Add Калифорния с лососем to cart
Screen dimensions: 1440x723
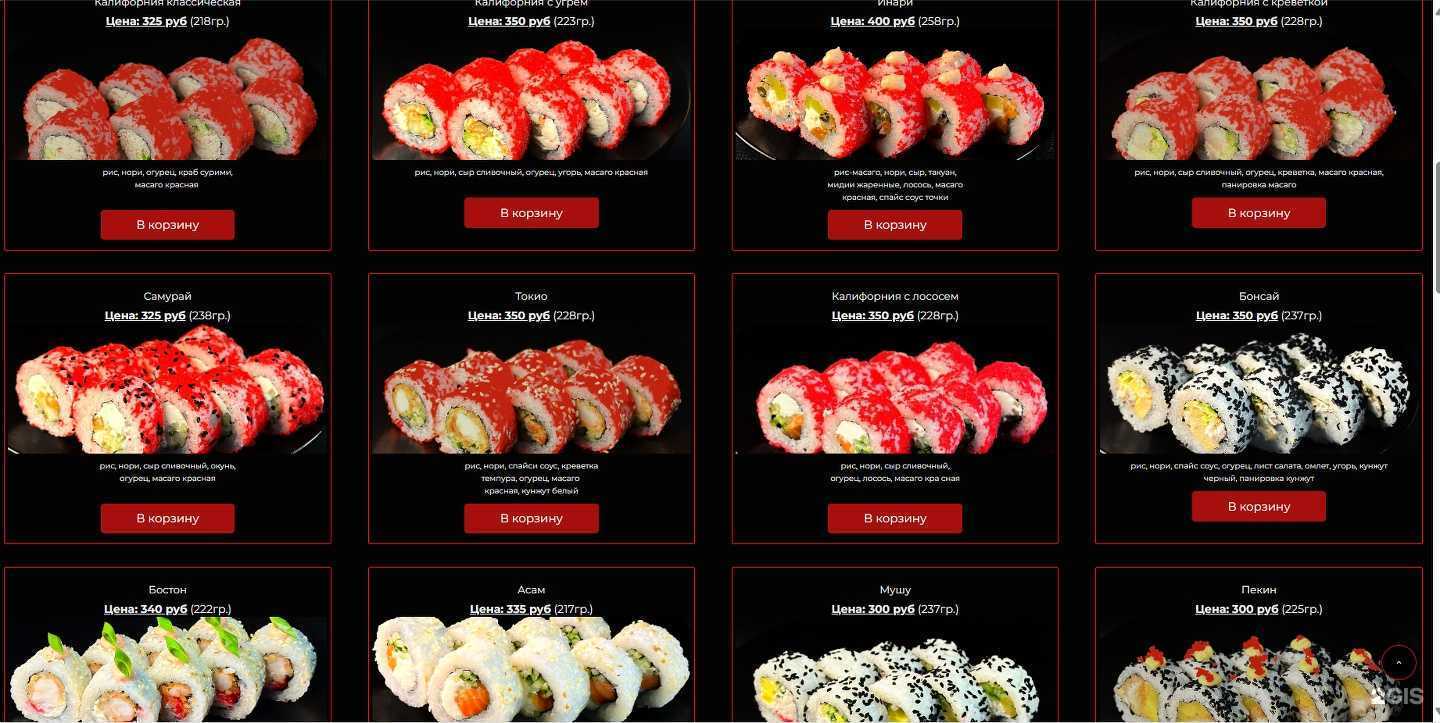pyautogui.click(x=894, y=518)
